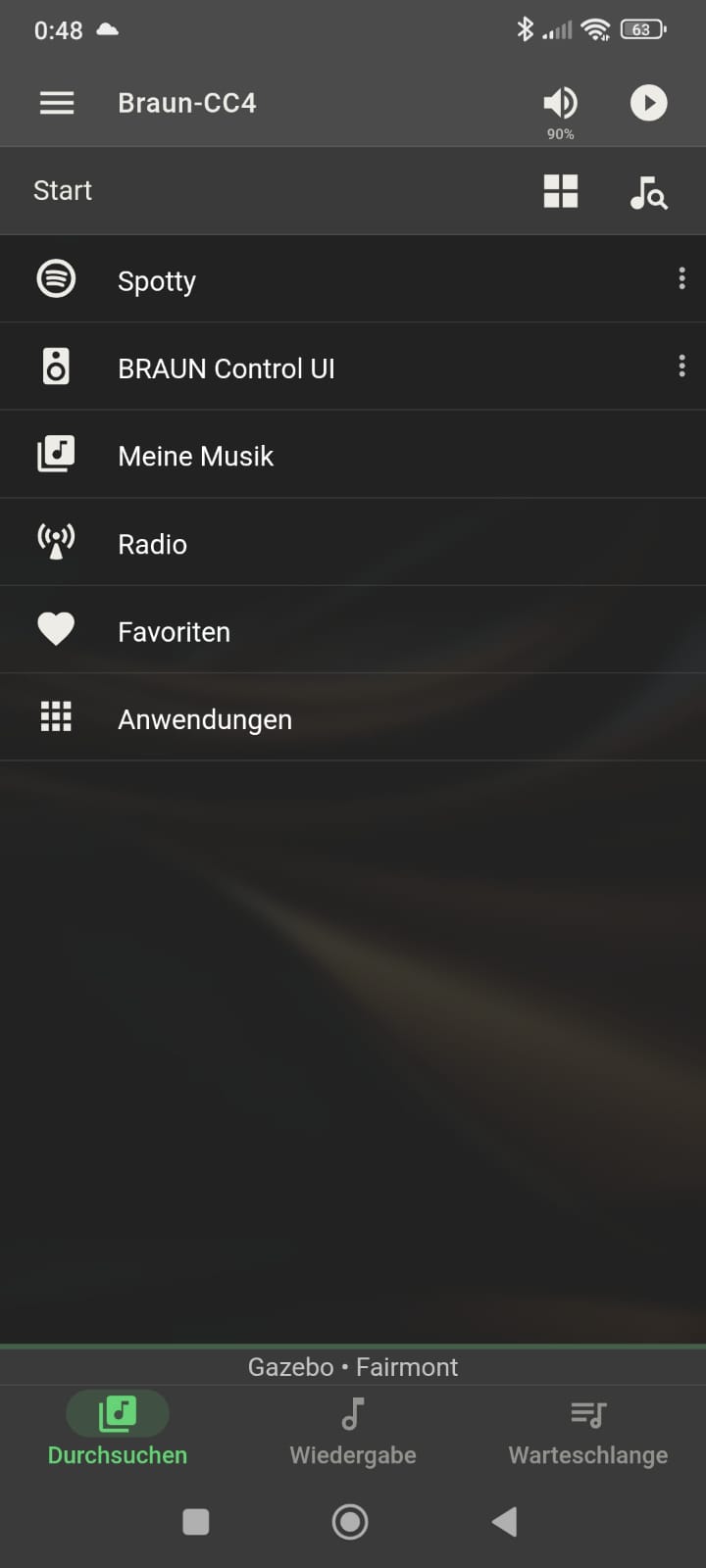Viewport: 706px width, 1568px height.
Task: Tap the system home button
Action: 350,1522
